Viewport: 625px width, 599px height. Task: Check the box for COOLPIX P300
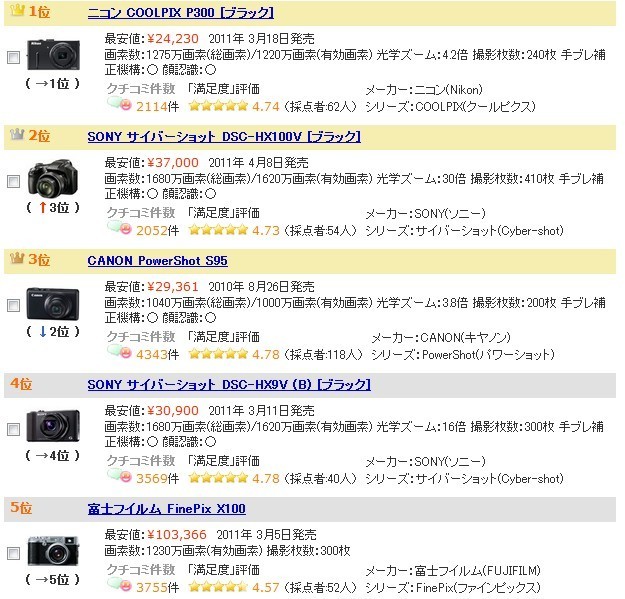[x=13, y=58]
